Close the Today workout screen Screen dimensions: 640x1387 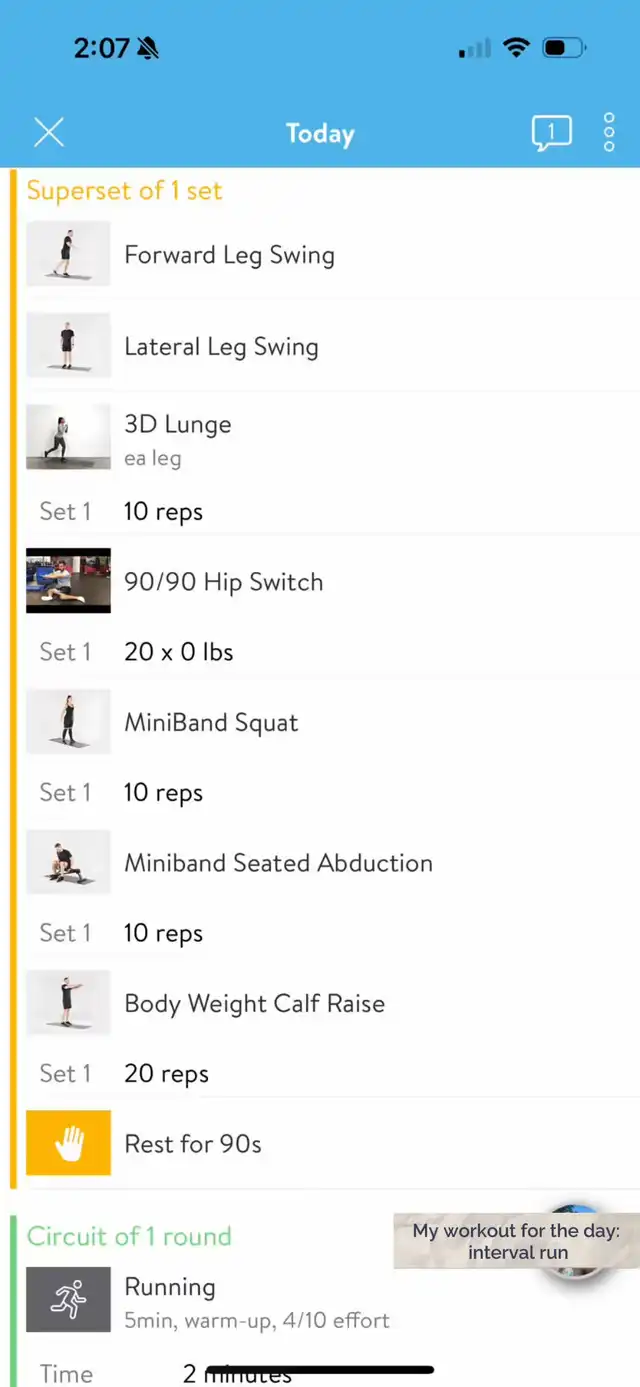(48, 132)
